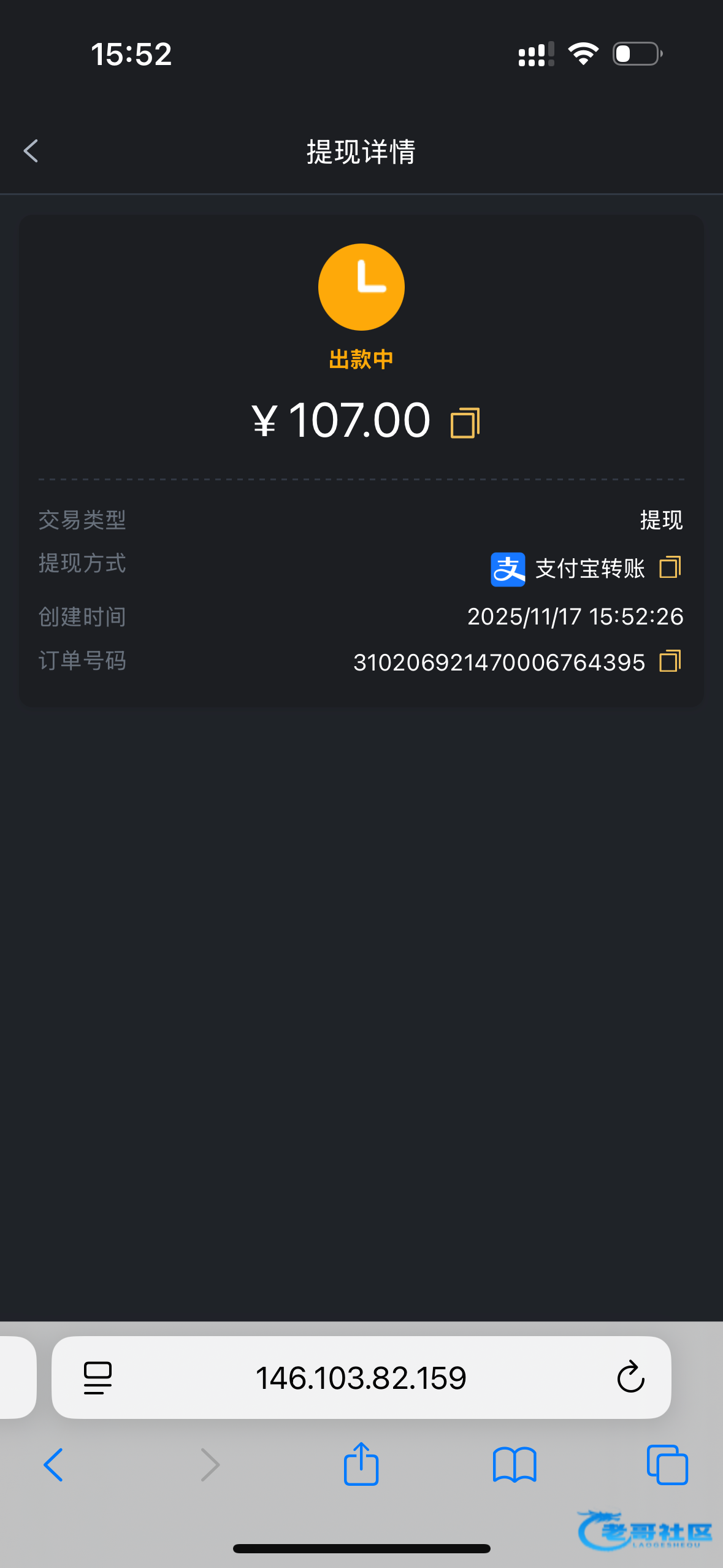Share this page from Safari toolbar
Viewport: 723px width, 1568px height.
pyautogui.click(x=361, y=1464)
